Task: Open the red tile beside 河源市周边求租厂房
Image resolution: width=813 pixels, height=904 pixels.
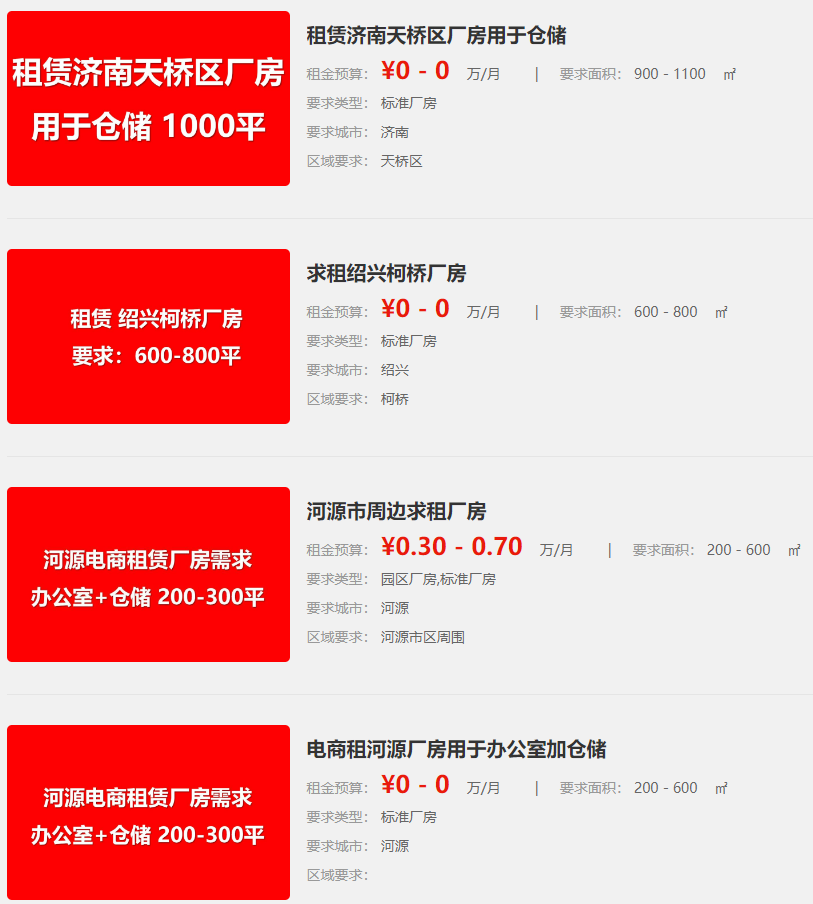Action: click(148, 575)
